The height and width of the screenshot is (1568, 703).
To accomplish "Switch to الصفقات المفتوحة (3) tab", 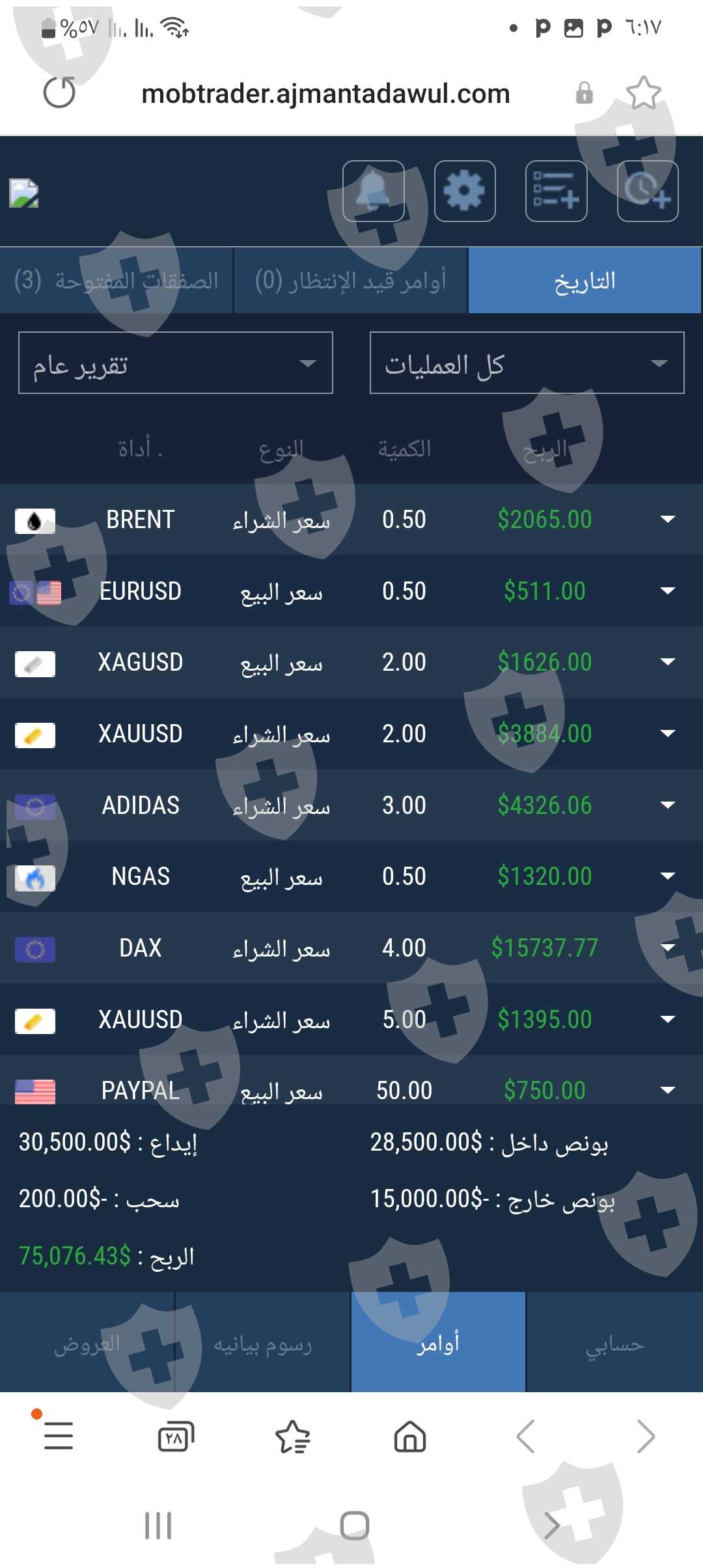I will [x=117, y=281].
